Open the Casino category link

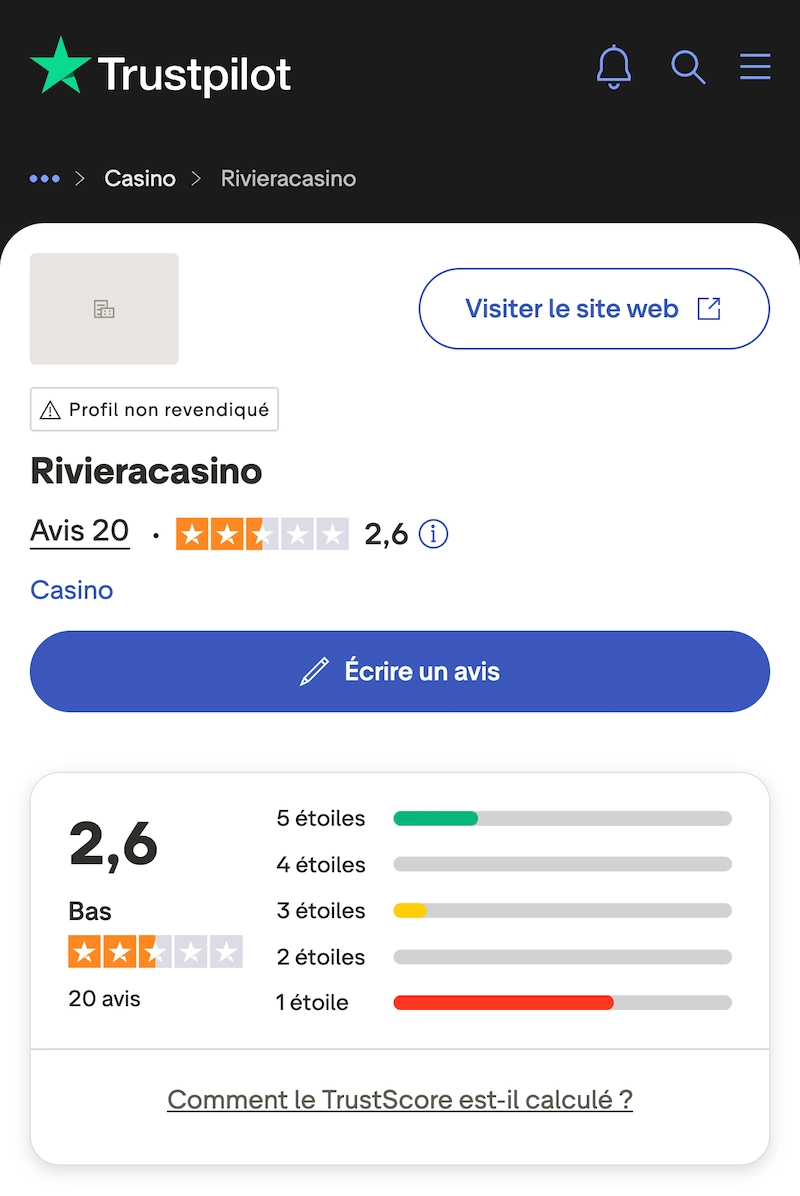pyautogui.click(x=71, y=590)
